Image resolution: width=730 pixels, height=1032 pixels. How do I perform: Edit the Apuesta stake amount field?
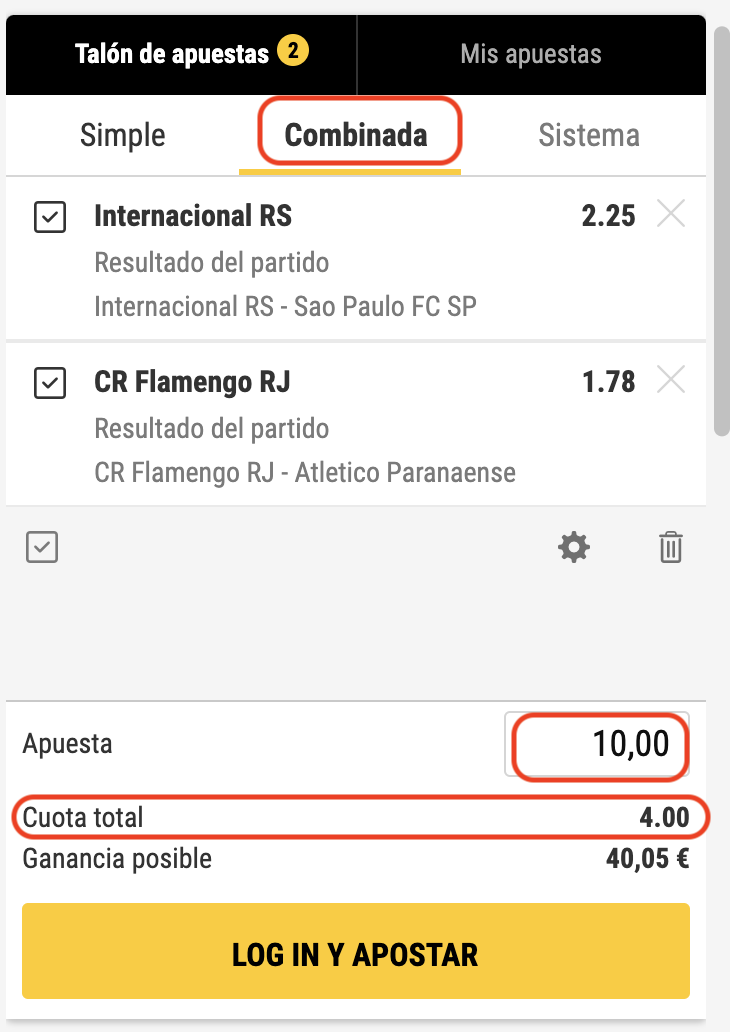[x=598, y=745]
